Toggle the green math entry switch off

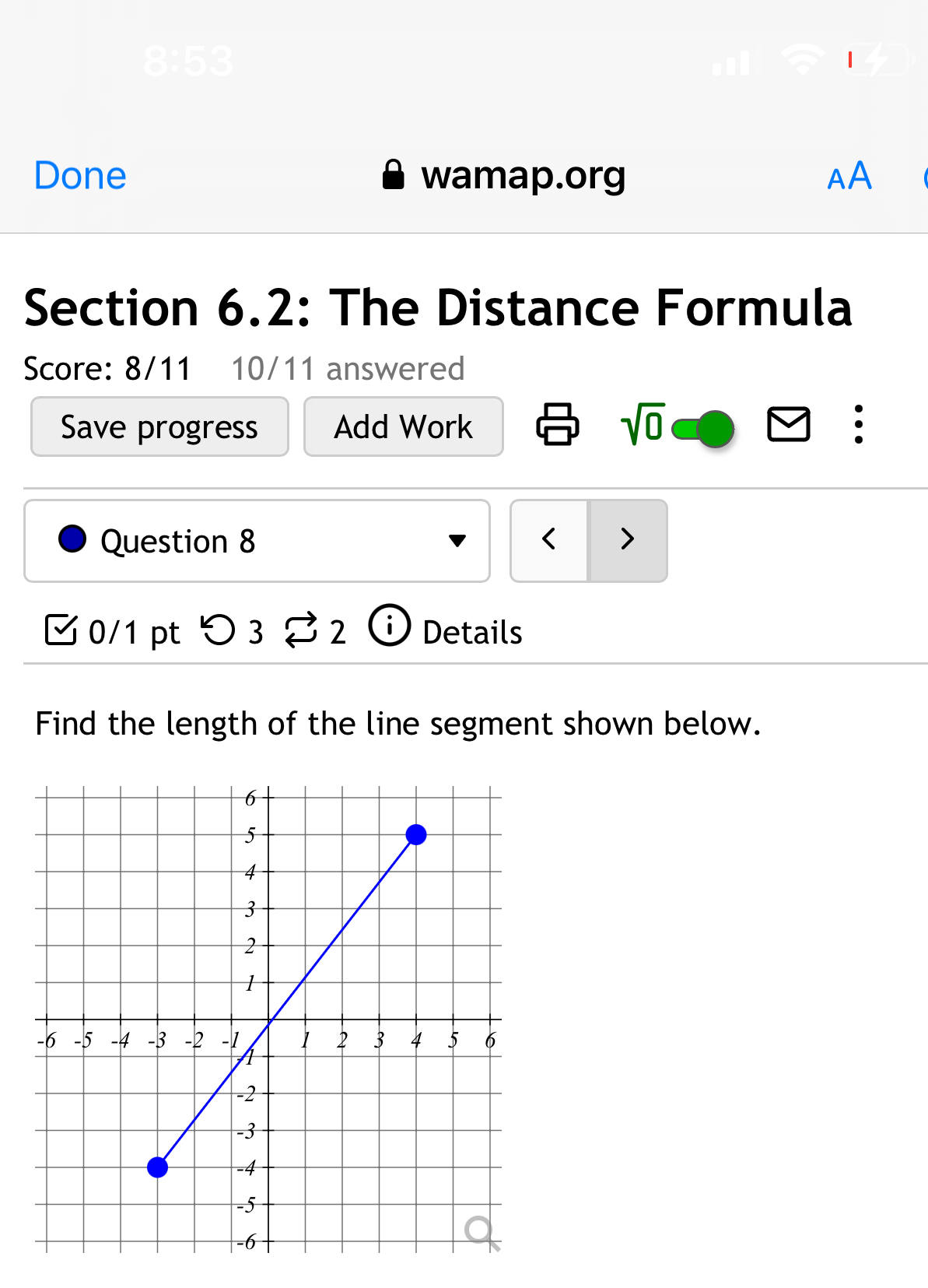coord(702,429)
